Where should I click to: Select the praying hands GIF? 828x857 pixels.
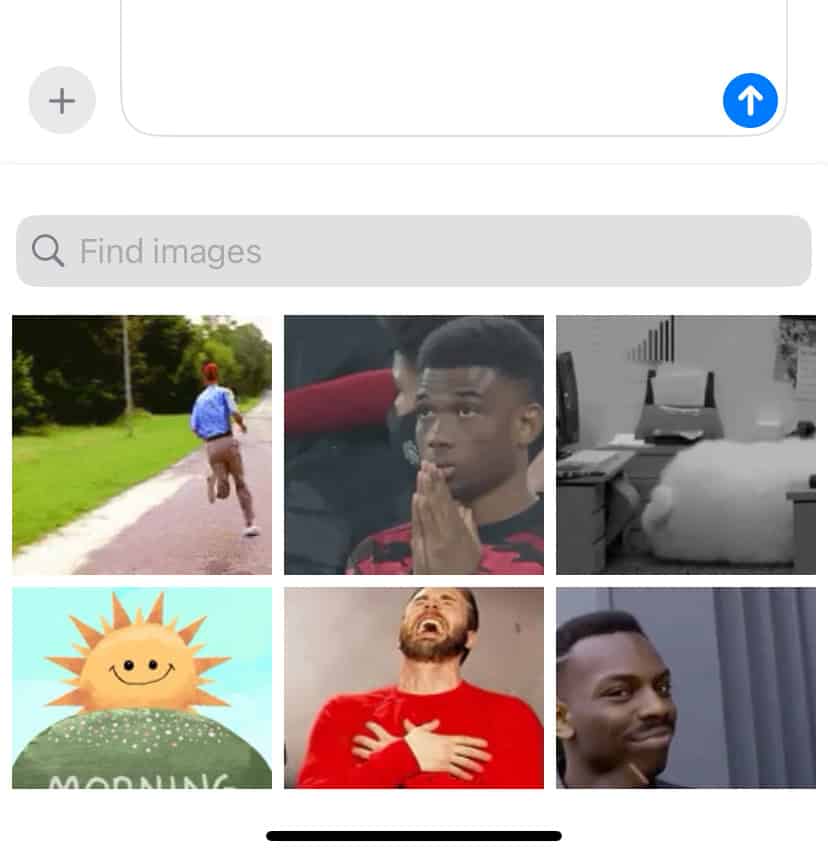point(414,445)
